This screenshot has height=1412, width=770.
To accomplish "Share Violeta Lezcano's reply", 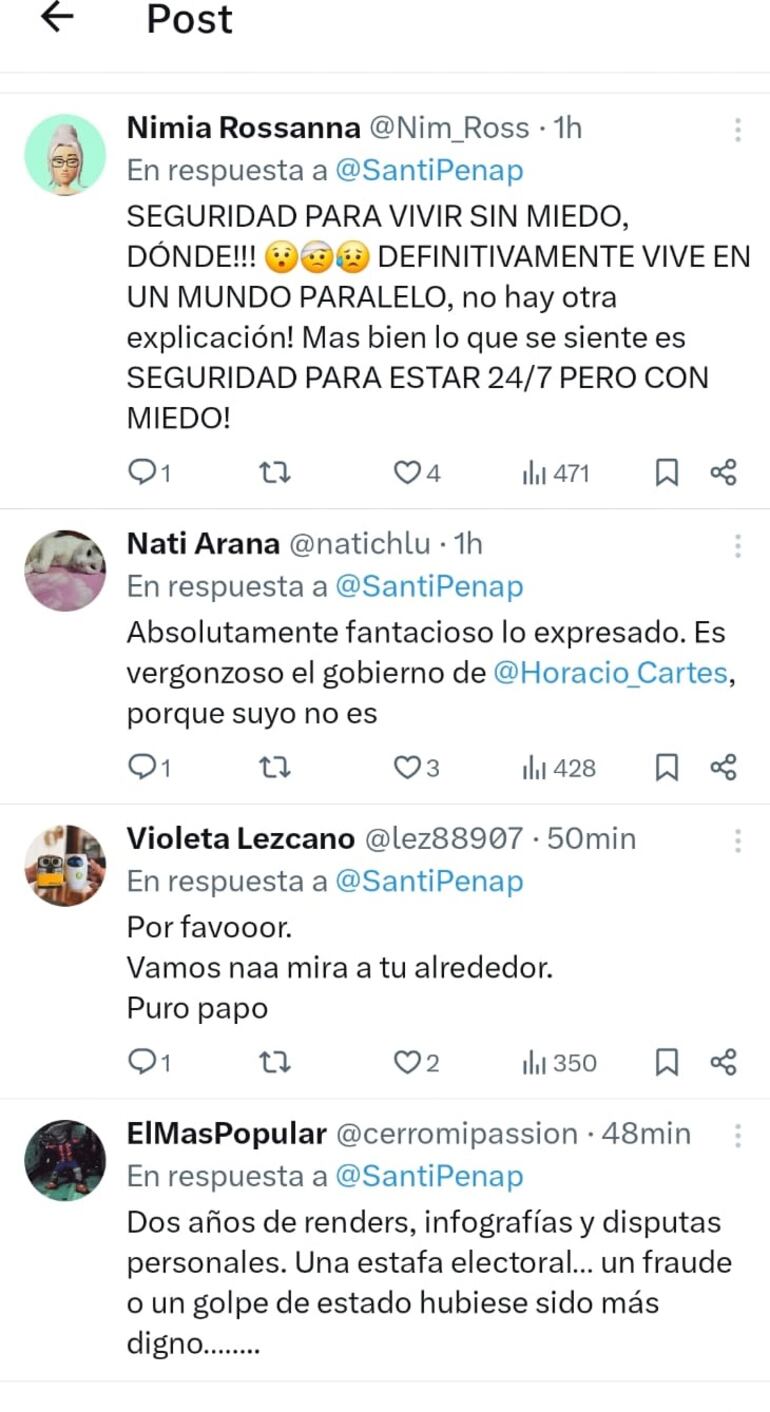I will (x=723, y=1062).
